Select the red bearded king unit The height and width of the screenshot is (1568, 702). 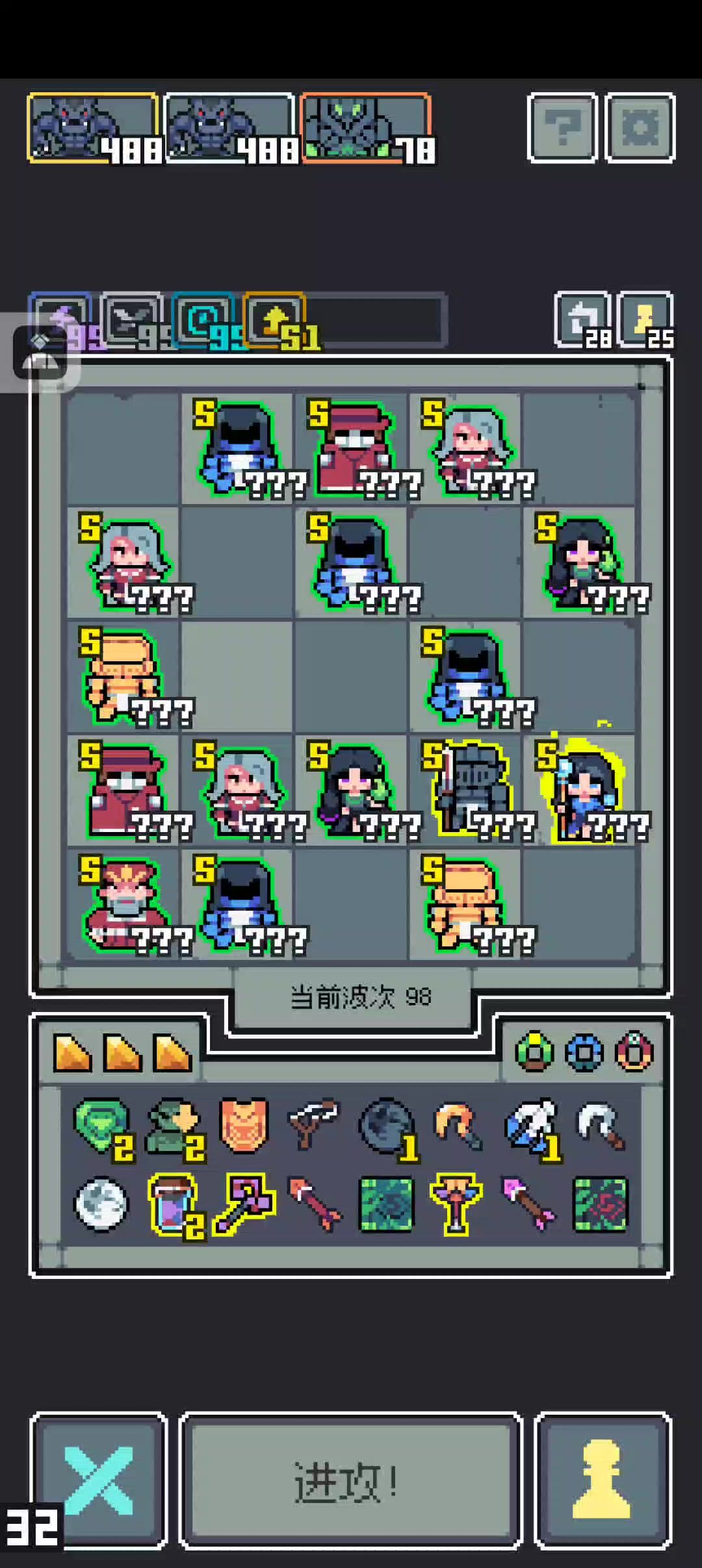(123, 904)
